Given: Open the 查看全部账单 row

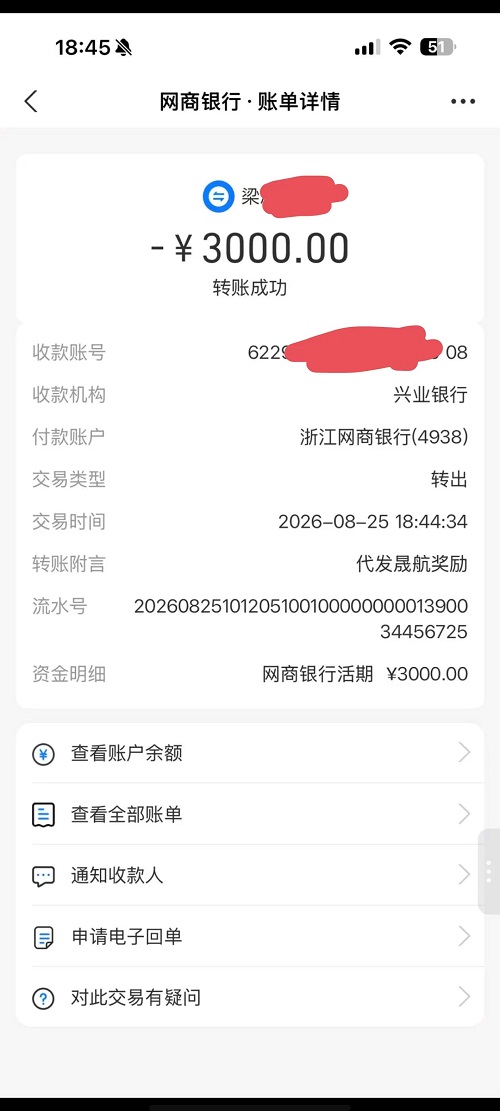Looking at the screenshot, I should point(250,814).
